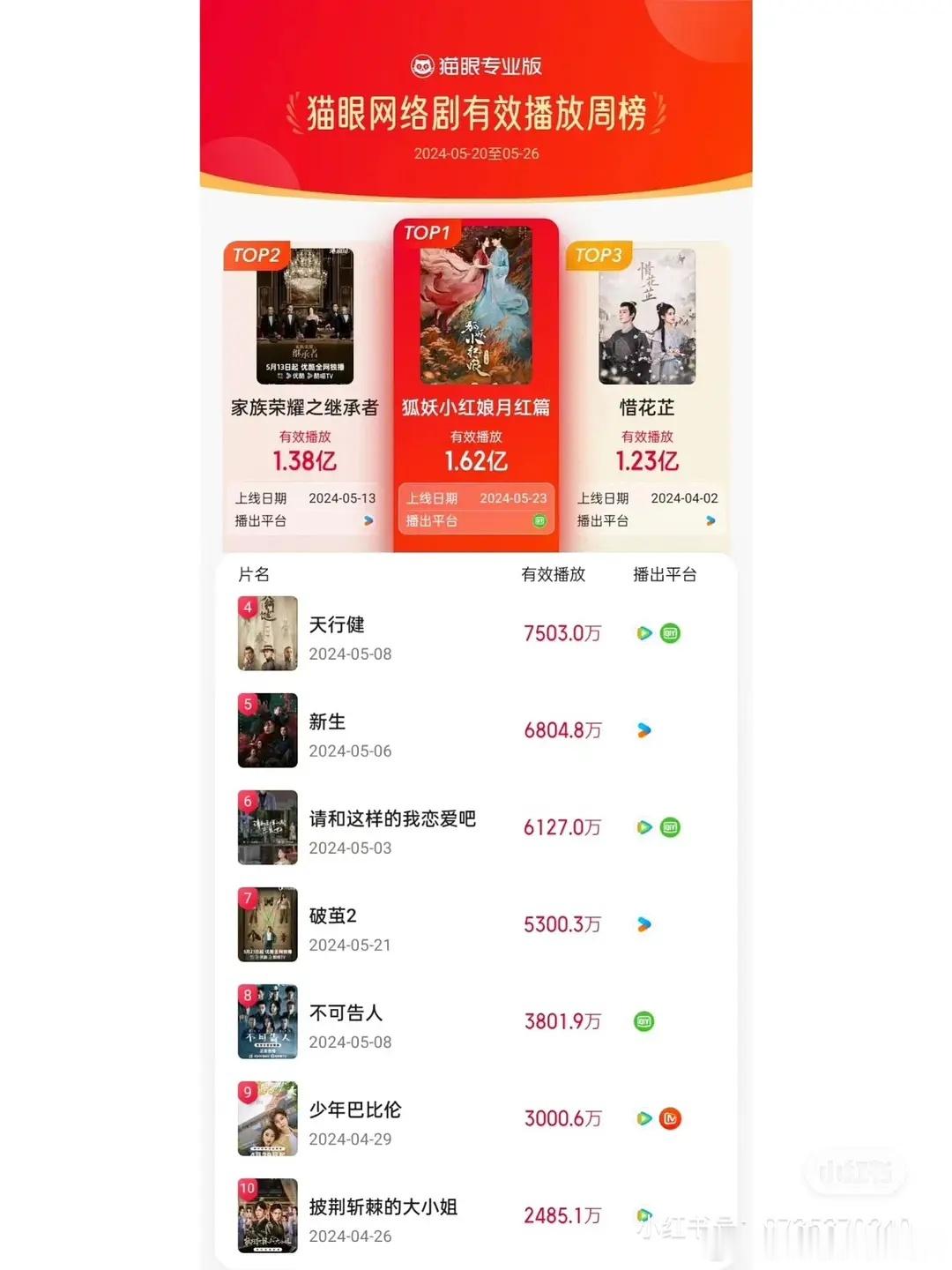The image size is (952, 1270).
Task: Click the 1.62亿 playback figure under TOP1
Action: pyautogui.click(x=476, y=459)
